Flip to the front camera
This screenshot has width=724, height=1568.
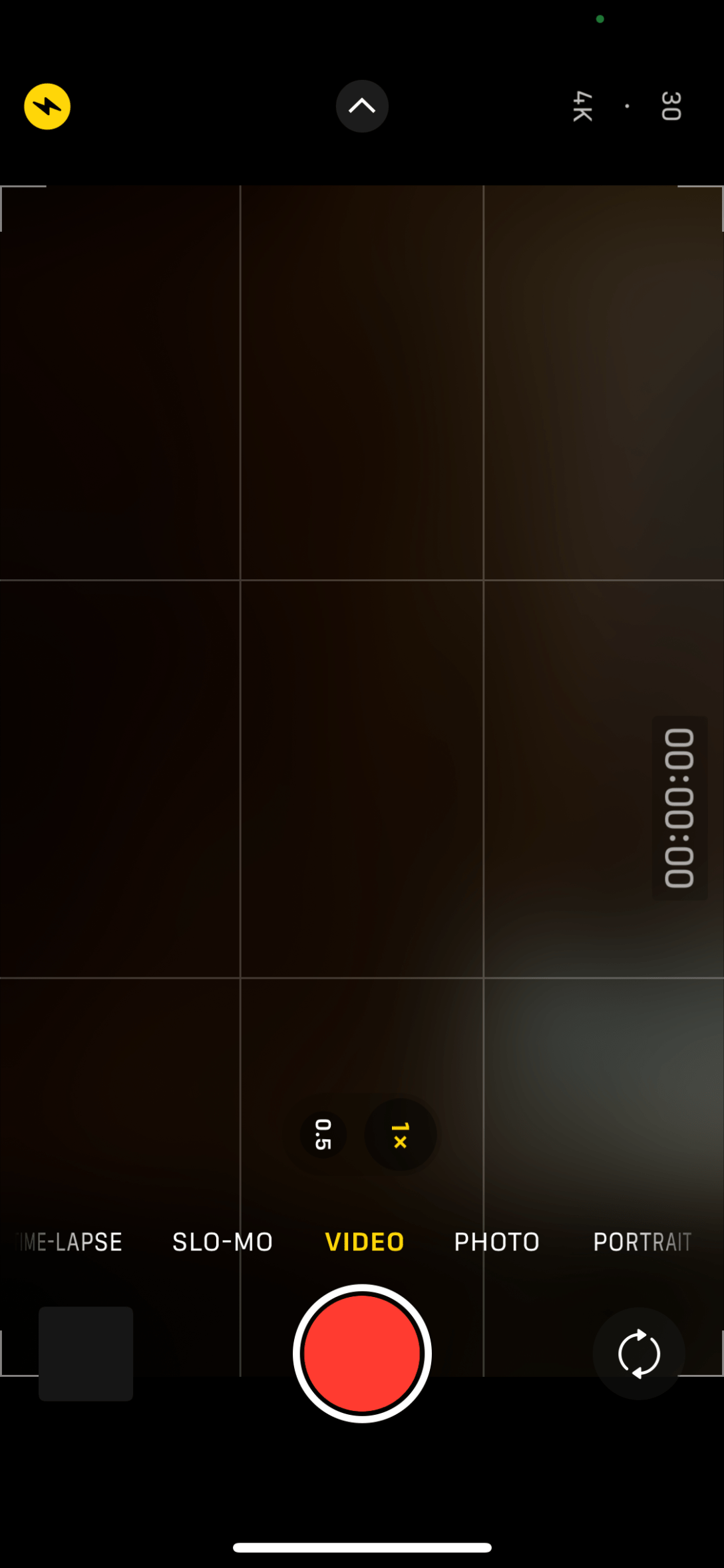click(639, 1354)
